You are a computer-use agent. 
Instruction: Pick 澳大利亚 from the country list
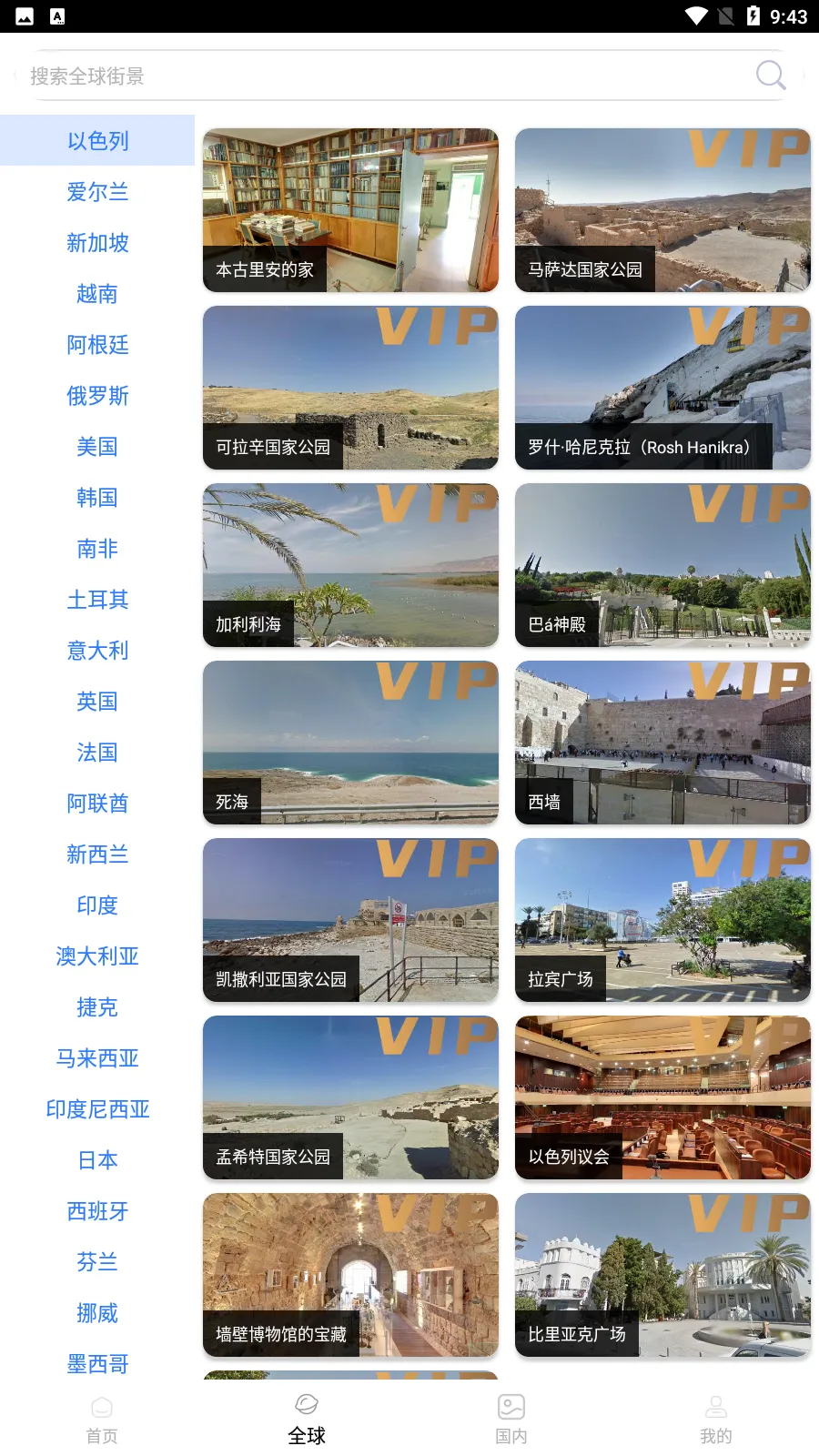[97, 956]
